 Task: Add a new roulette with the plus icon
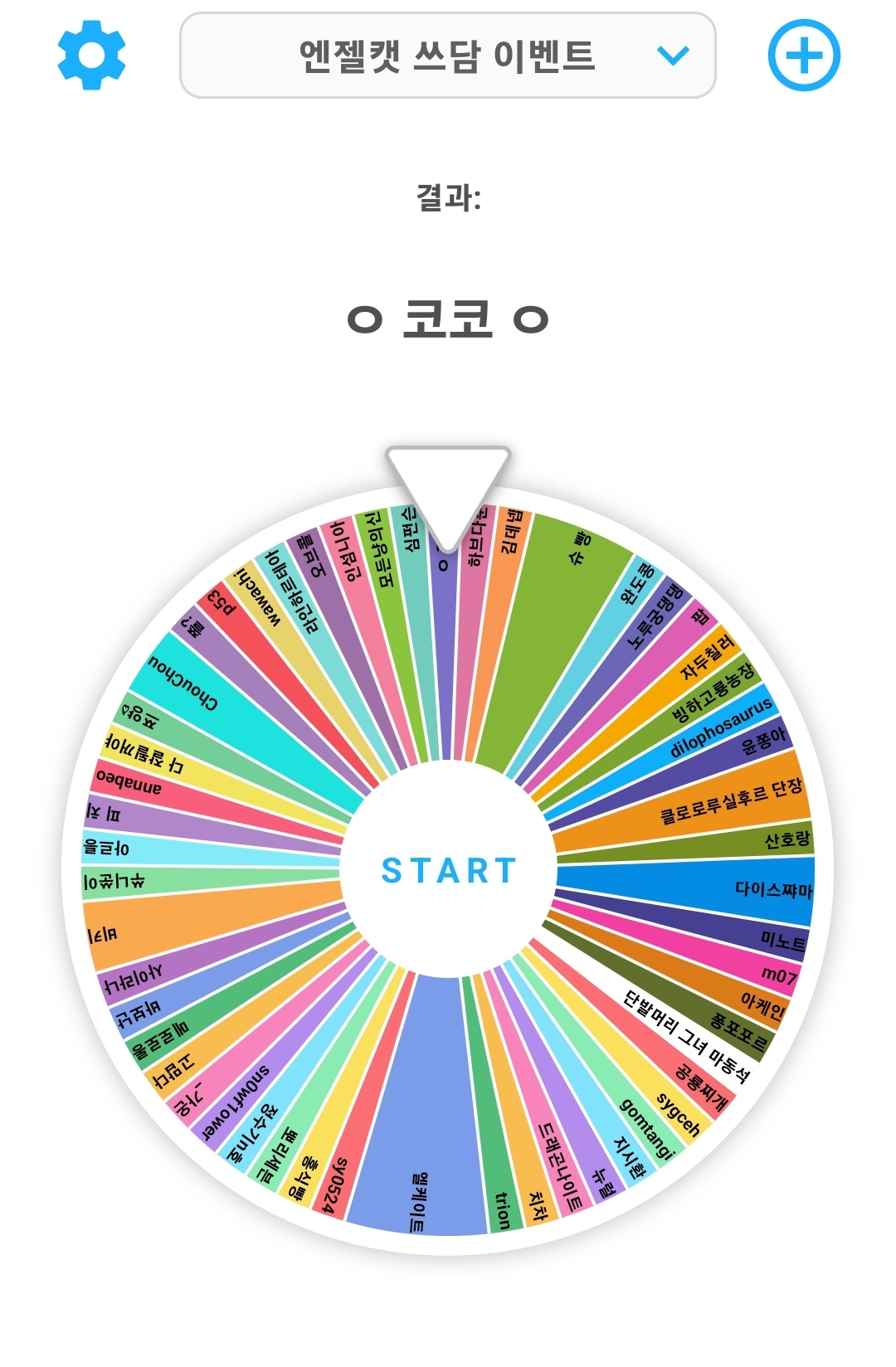[x=803, y=56]
